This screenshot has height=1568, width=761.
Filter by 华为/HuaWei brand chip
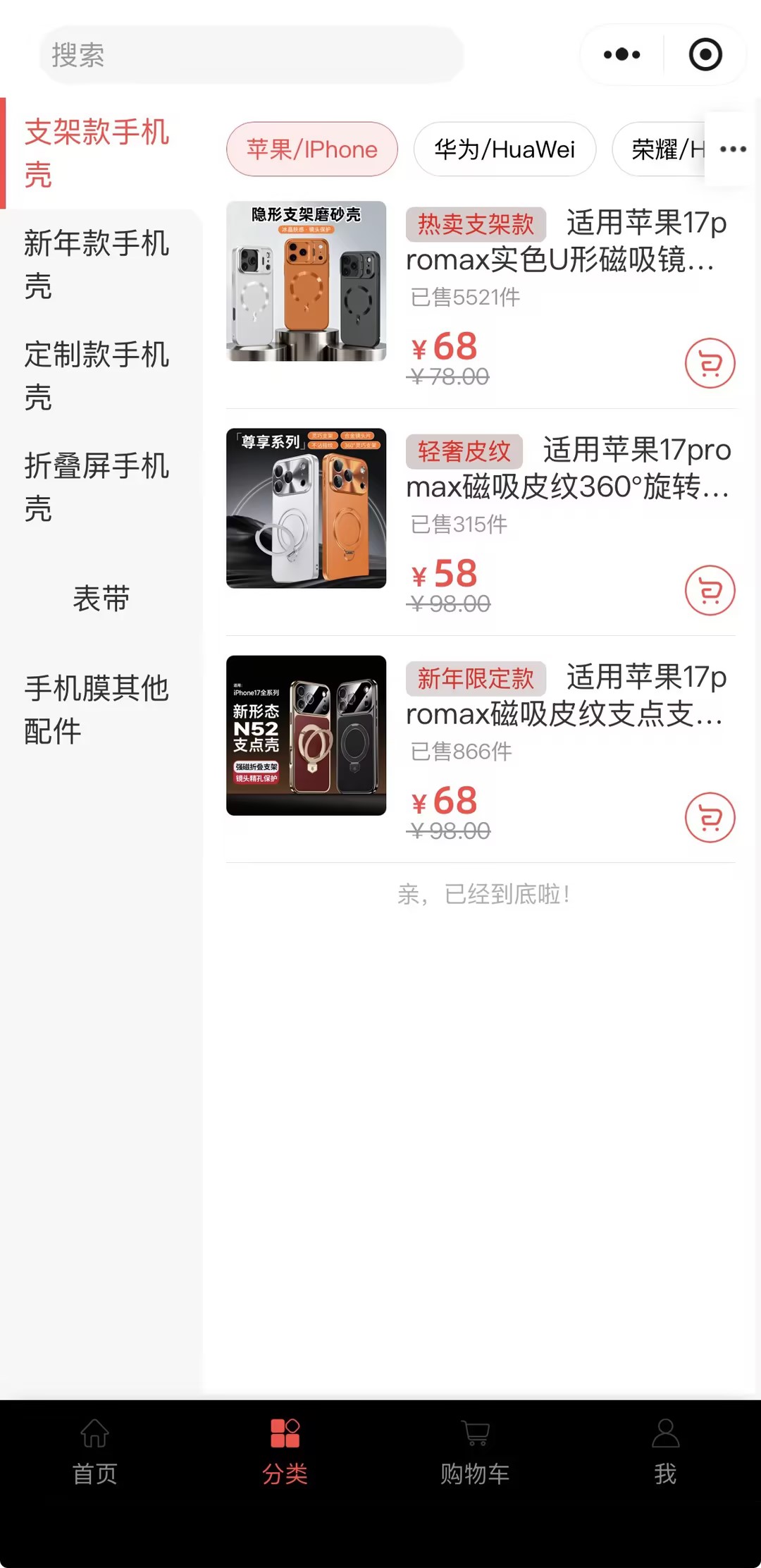[505, 149]
